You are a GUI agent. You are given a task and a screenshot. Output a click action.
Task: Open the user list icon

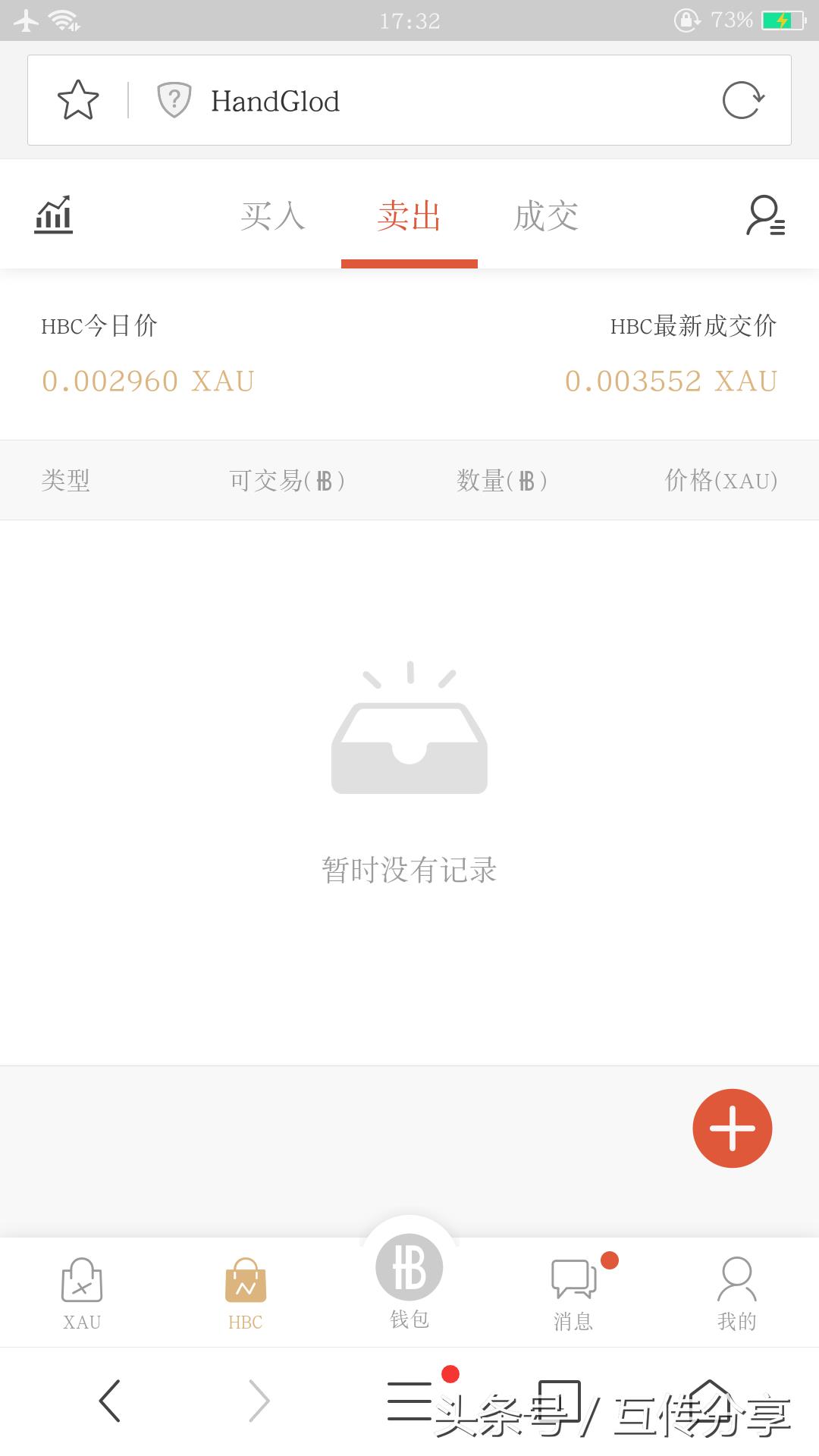(x=765, y=216)
